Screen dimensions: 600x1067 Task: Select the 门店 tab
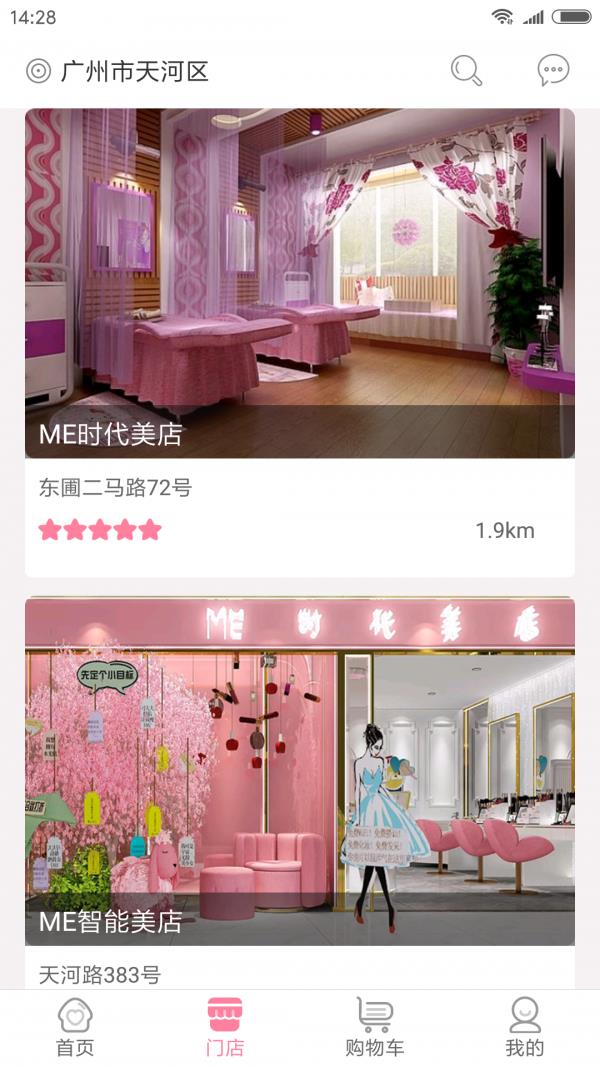[225, 1027]
